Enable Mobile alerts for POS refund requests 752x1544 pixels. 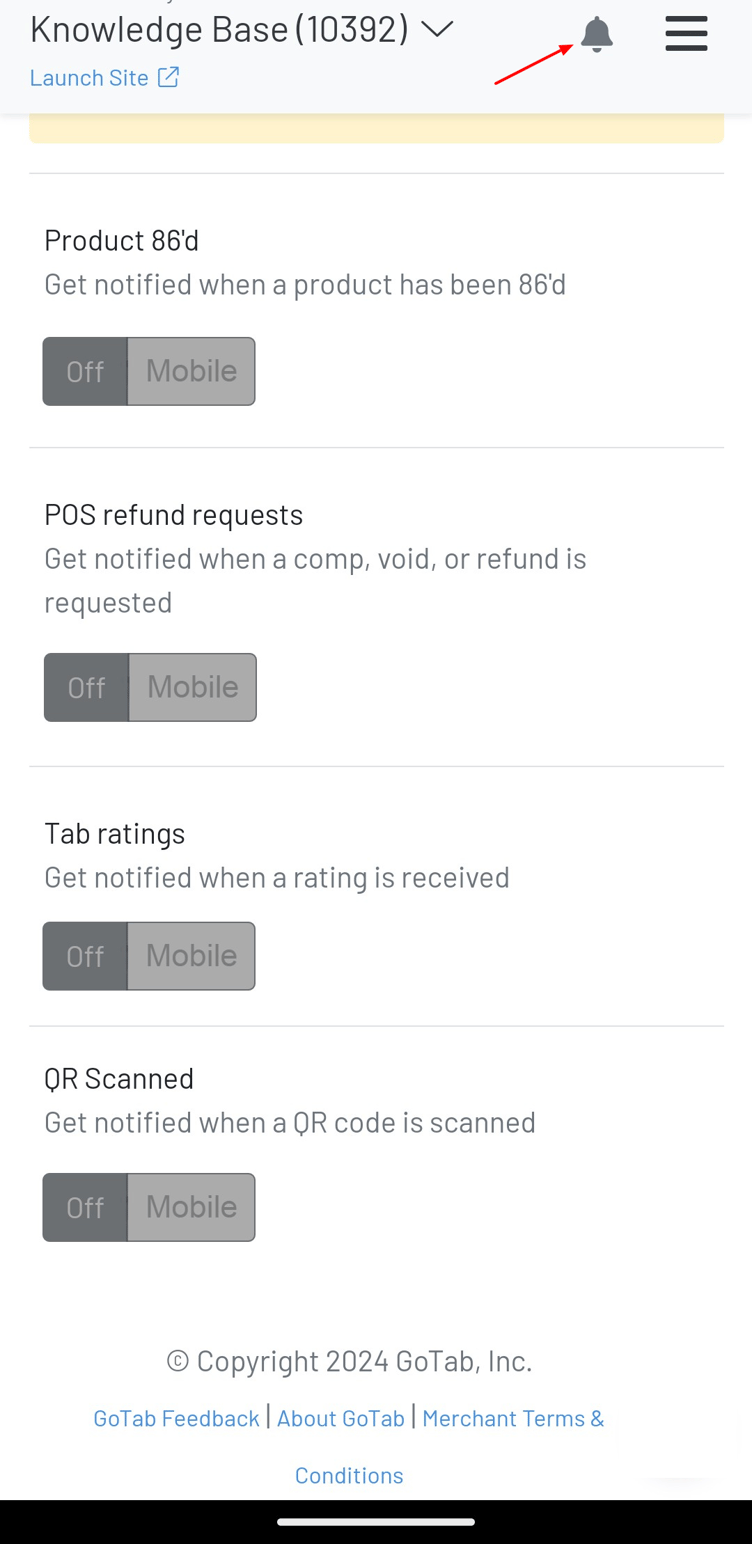[x=193, y=687]
